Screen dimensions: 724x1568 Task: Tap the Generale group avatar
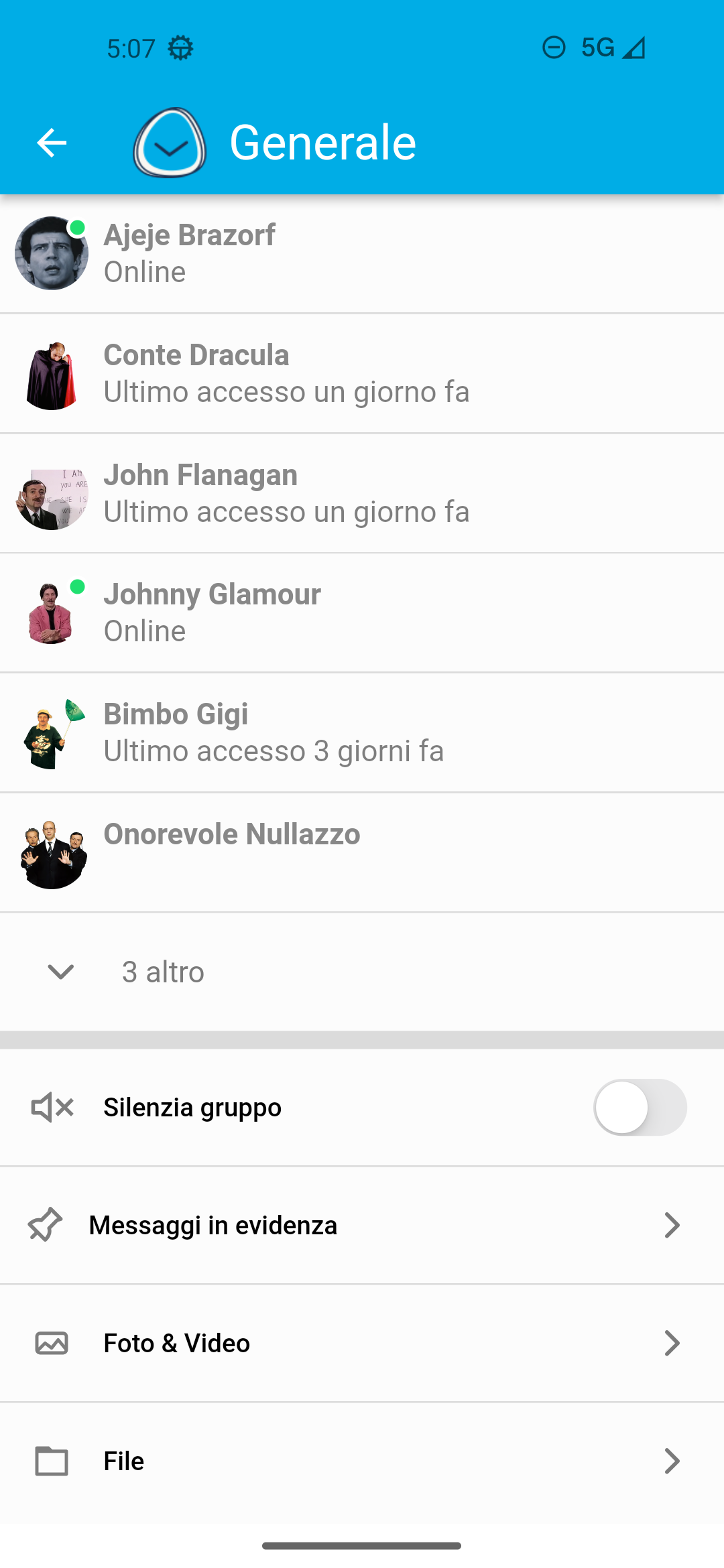170,143
